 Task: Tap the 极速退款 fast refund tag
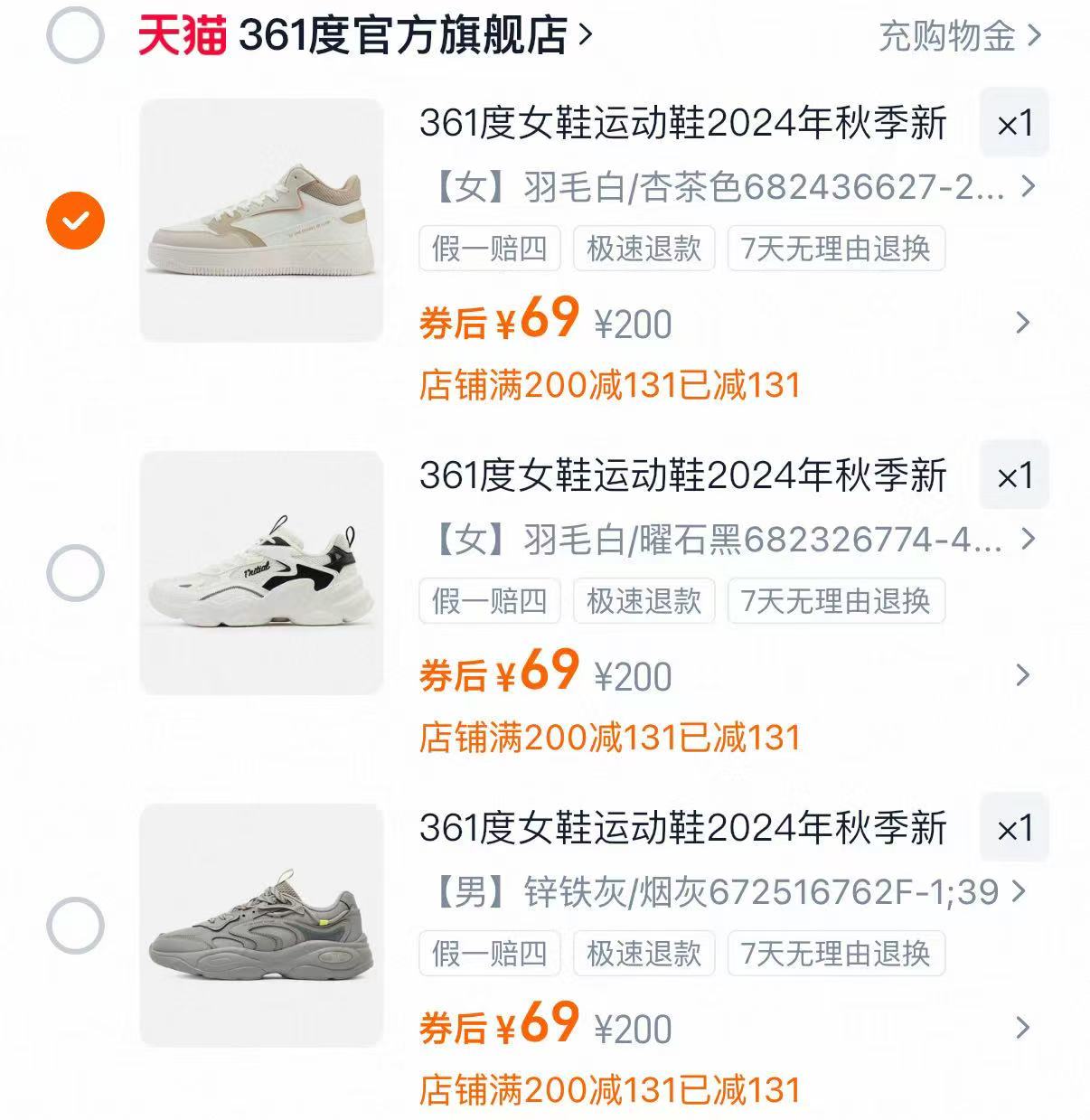[x=642, y=248]
